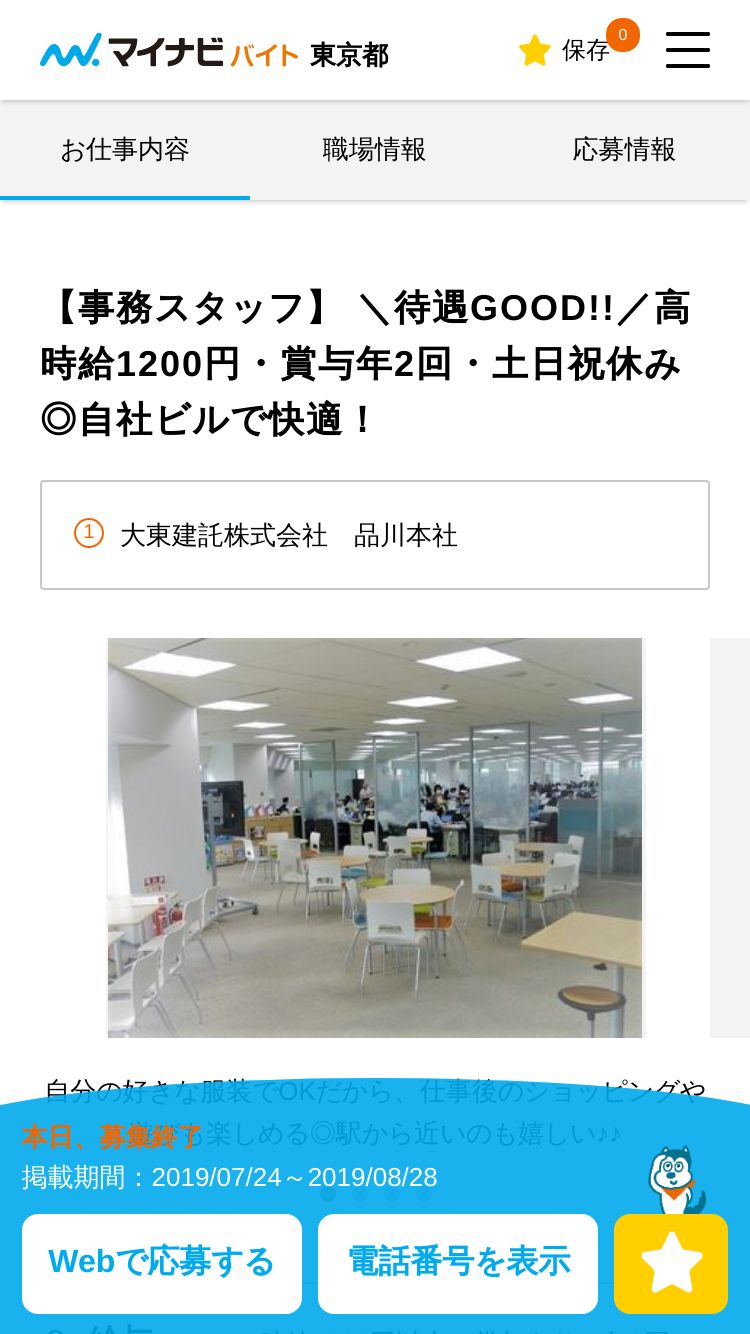Select the お仕事内容 tab
Viewport: 750px width, 1334px height.
pos(125,150)
